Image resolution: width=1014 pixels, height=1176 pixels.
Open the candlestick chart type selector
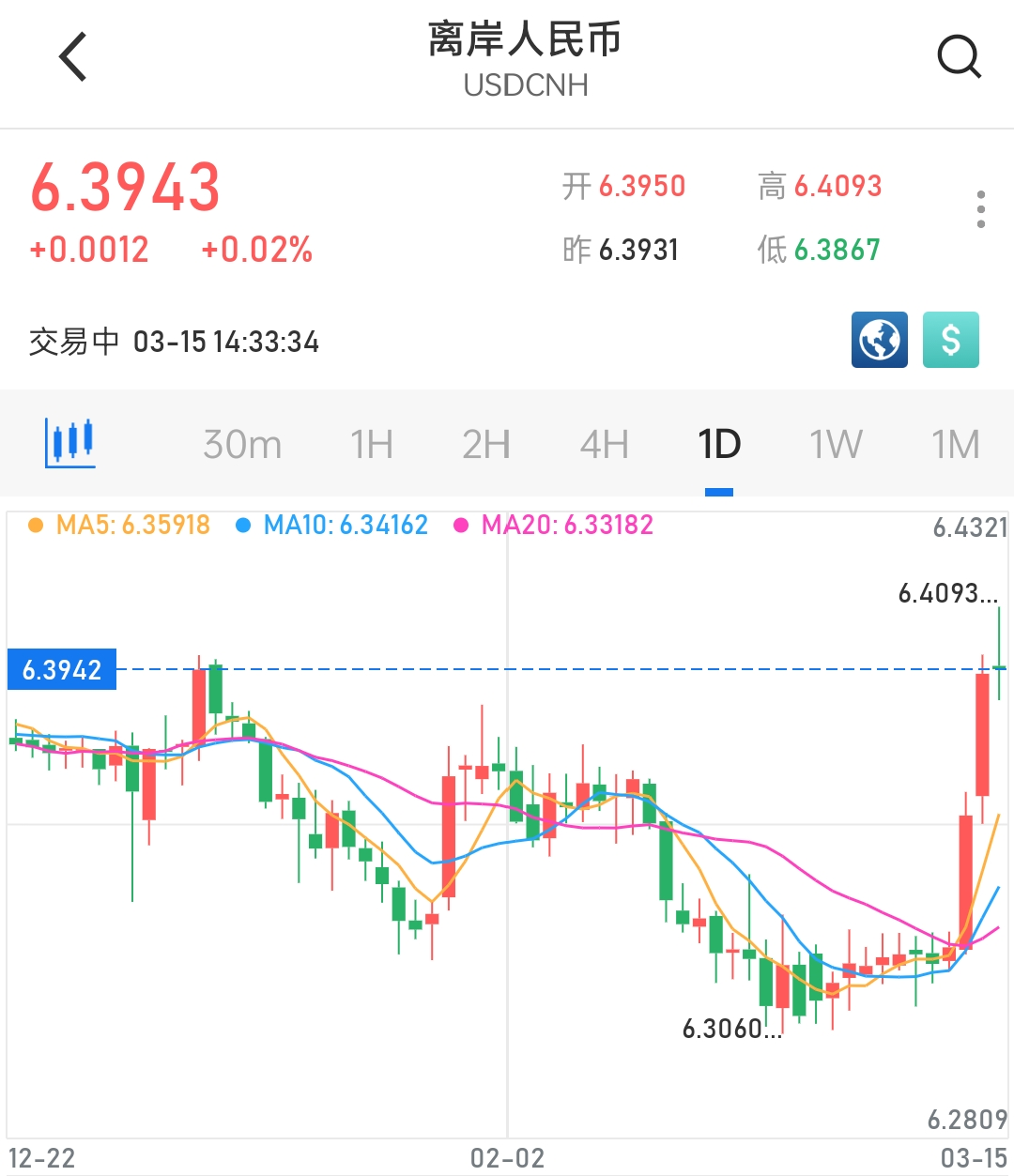[70, 443]
